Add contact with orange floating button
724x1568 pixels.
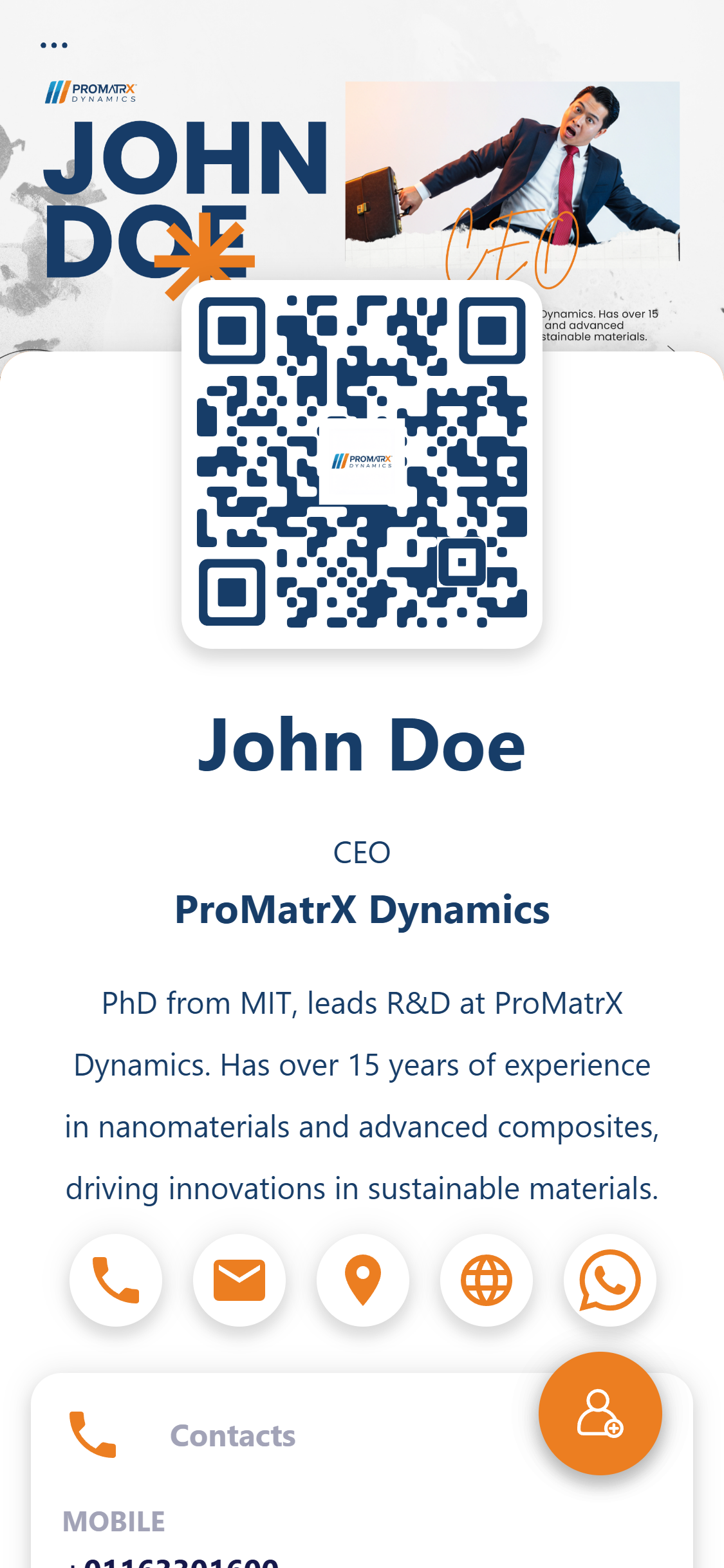coord(600,1413)
